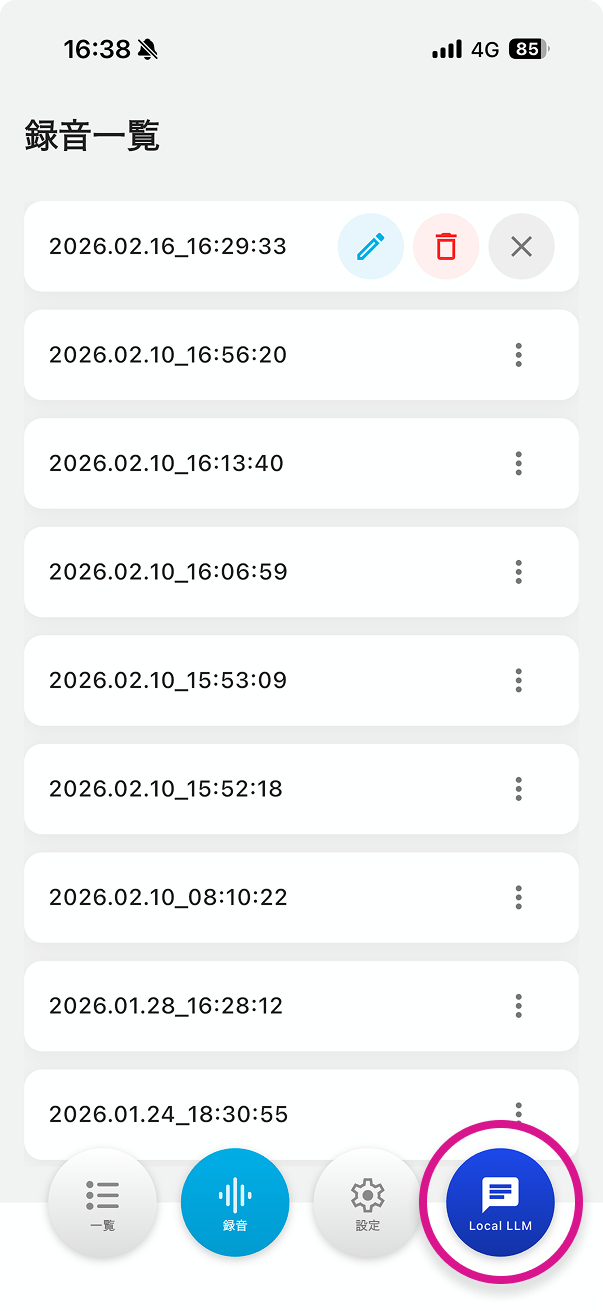This screenshot has height=1311, width=603.
Task: Select the recording 2026.01.24_18:30:55
Action: [168, 1113]
